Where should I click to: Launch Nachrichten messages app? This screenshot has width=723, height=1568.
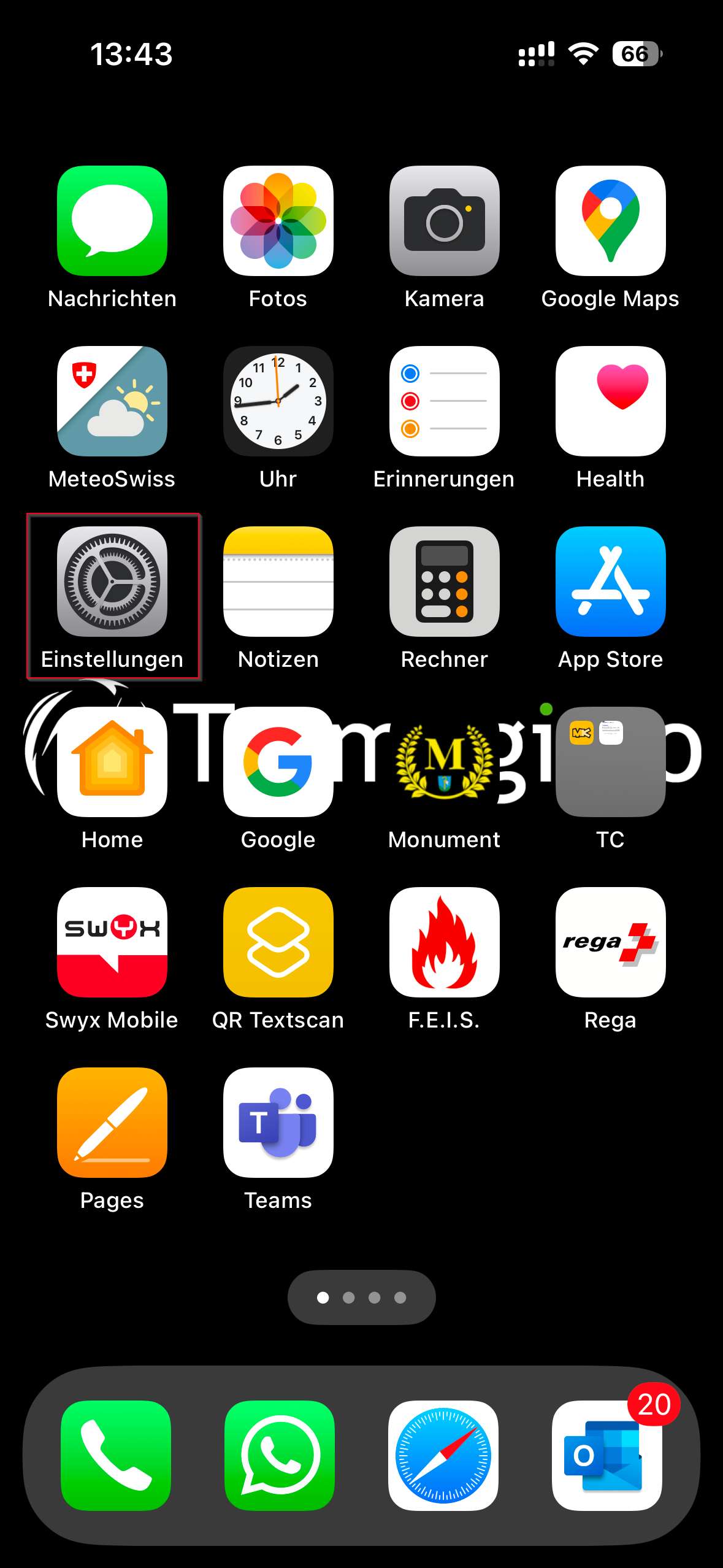[x=112, y=221]
